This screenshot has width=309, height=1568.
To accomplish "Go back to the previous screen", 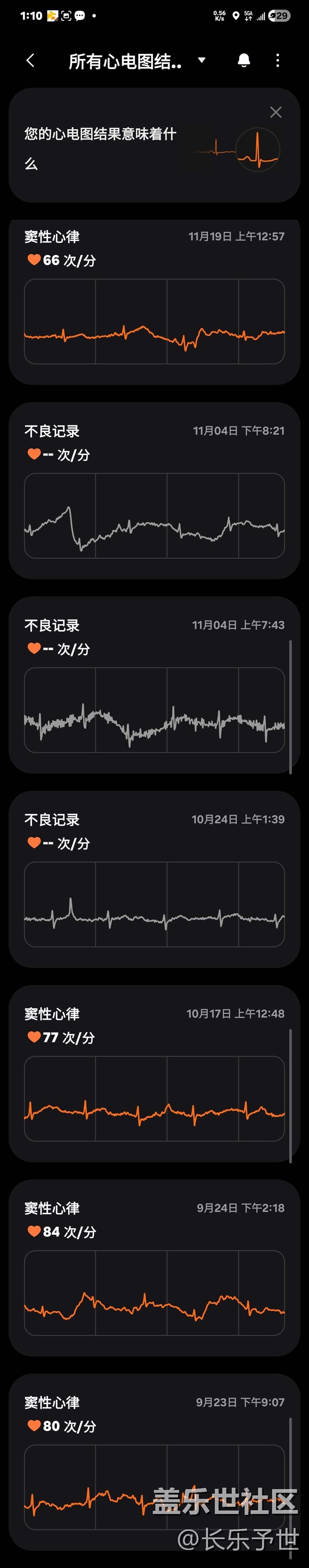I will [x=30, y=60].
